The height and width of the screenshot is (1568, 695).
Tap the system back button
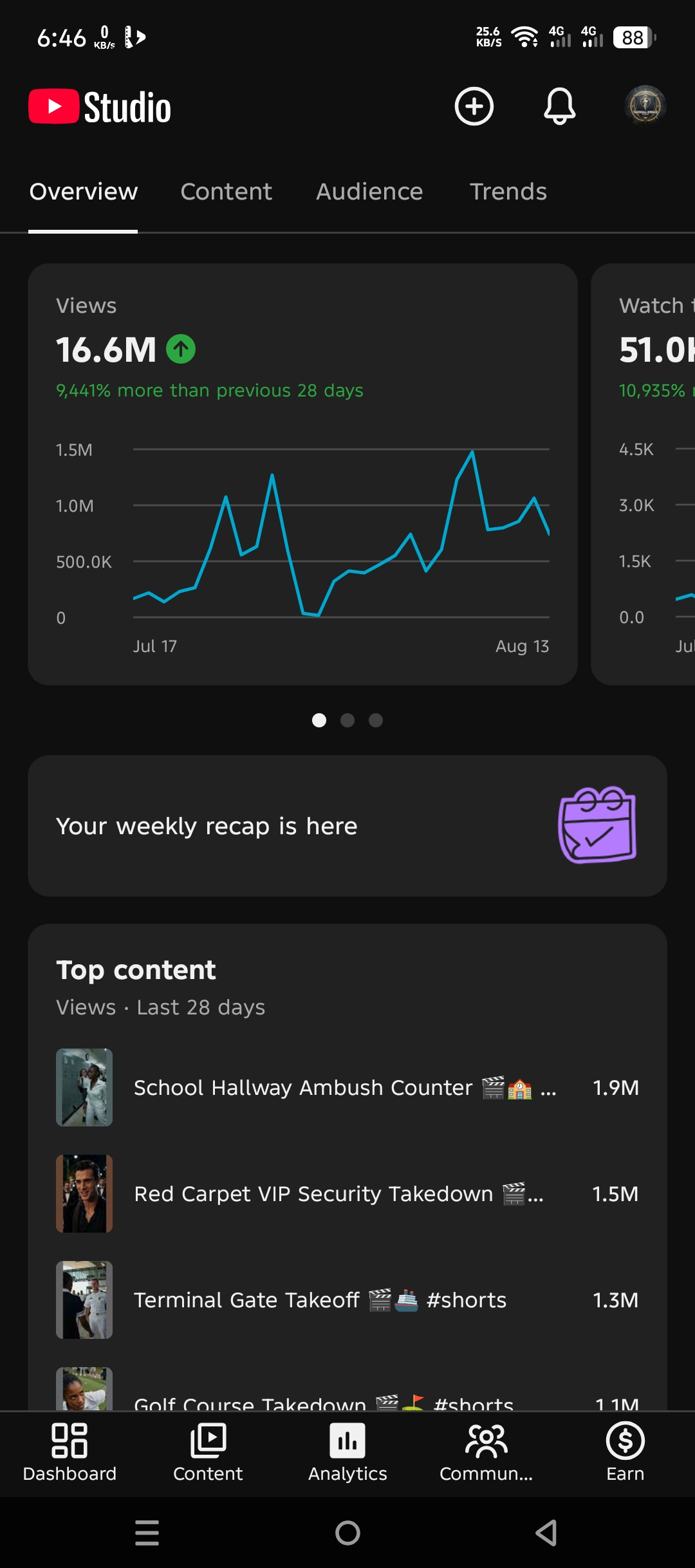pos(546,1533)
